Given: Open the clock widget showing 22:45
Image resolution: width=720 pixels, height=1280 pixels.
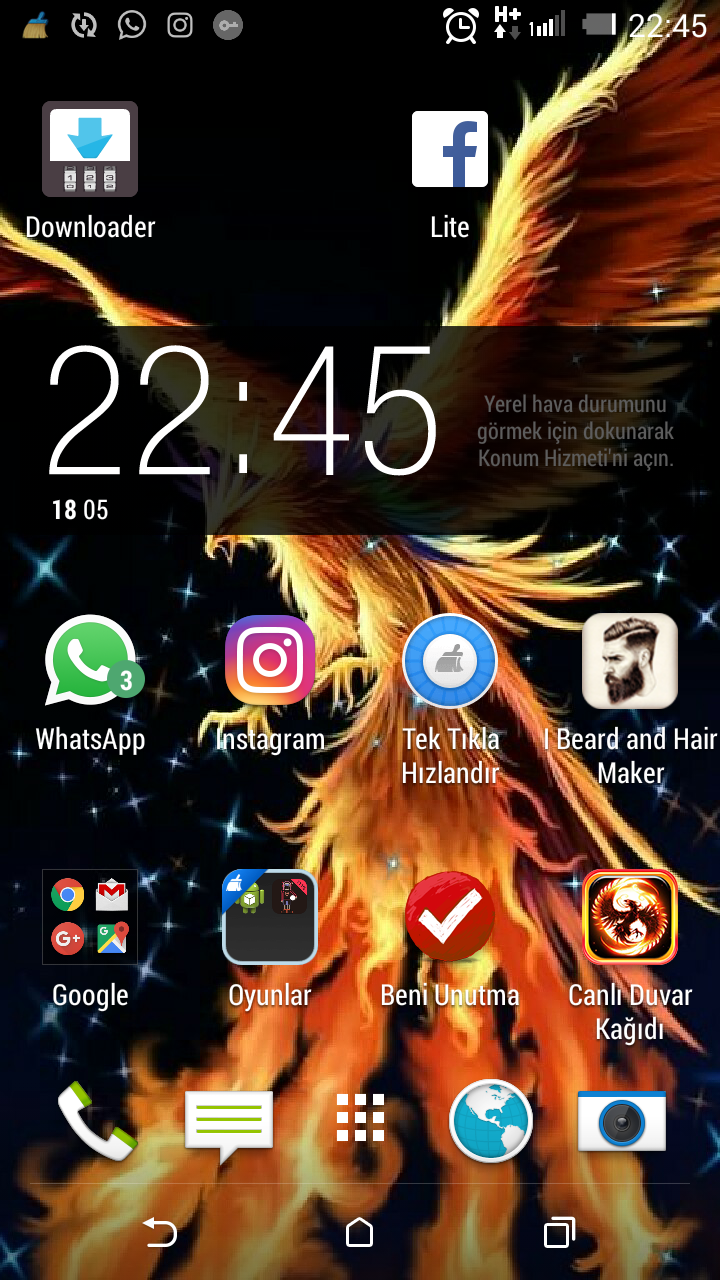Looking at the screenshot, I should pos(242,412).
